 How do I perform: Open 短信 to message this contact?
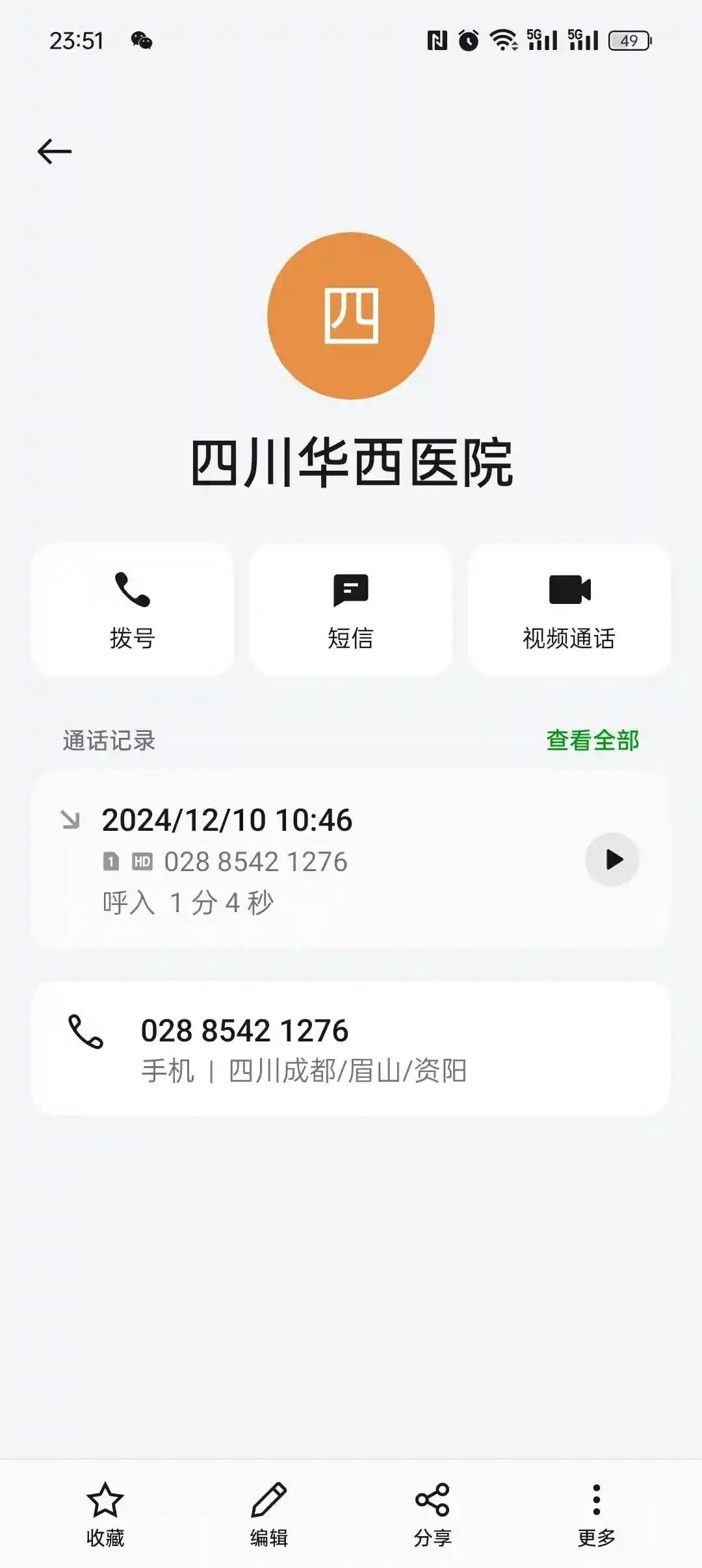pyautogui.click(x=350, y=610)
